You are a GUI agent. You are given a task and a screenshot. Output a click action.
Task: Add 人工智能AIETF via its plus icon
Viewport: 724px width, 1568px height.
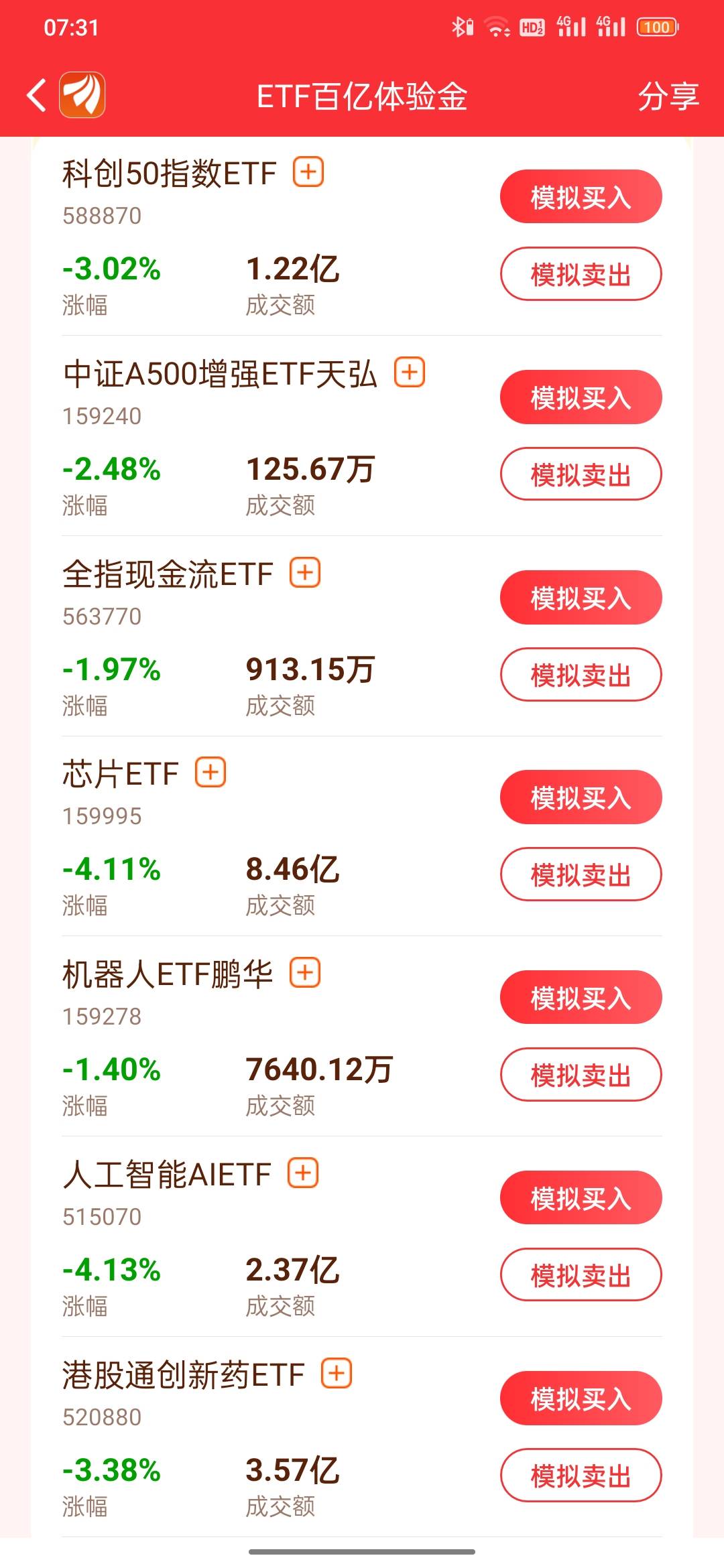click(x=303, y=1173)
